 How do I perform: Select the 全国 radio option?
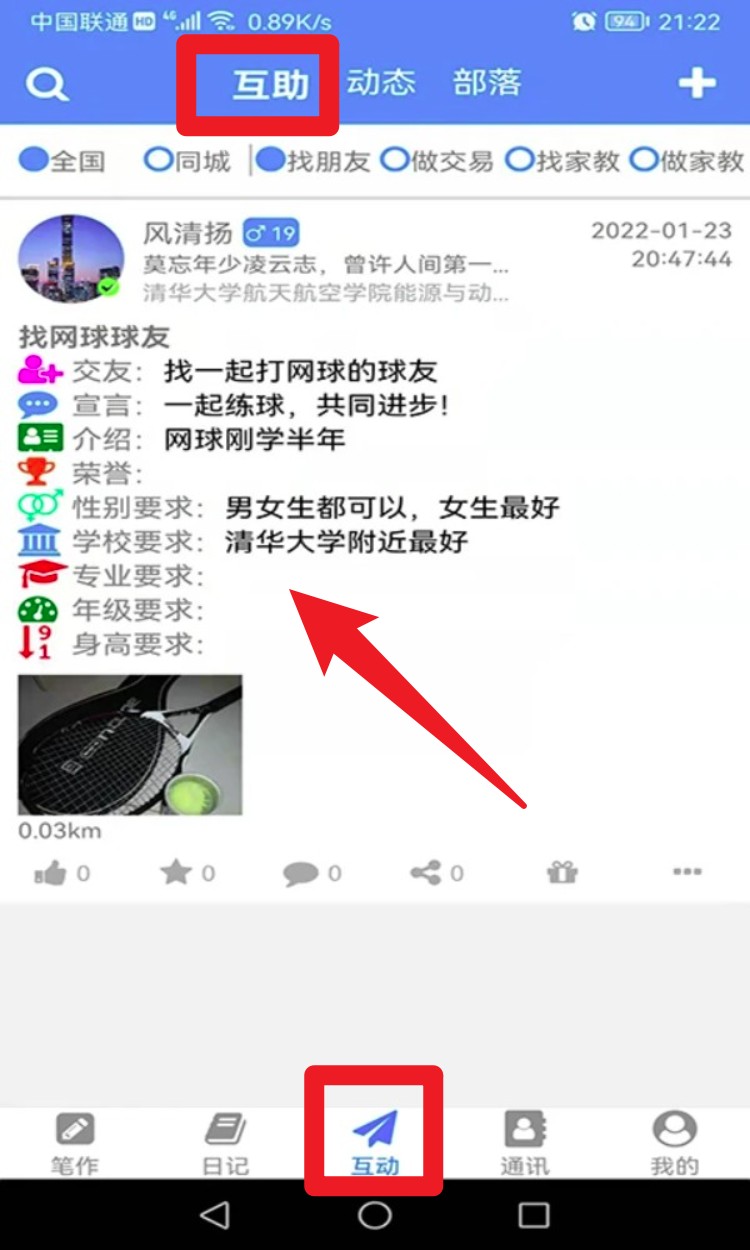[x=62, y=161]
